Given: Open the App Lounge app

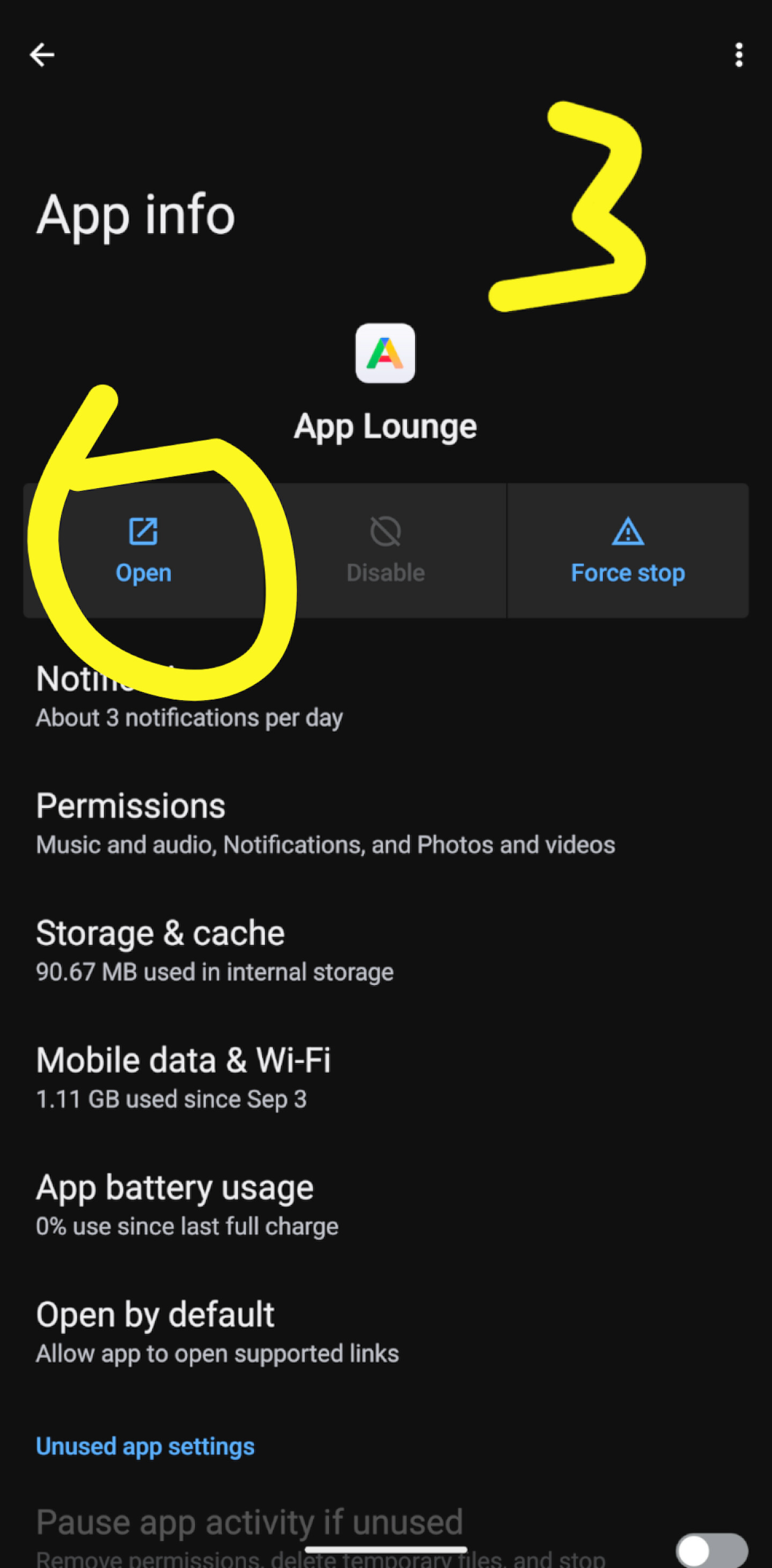Looking at the screenshot, I should point(144,550).
